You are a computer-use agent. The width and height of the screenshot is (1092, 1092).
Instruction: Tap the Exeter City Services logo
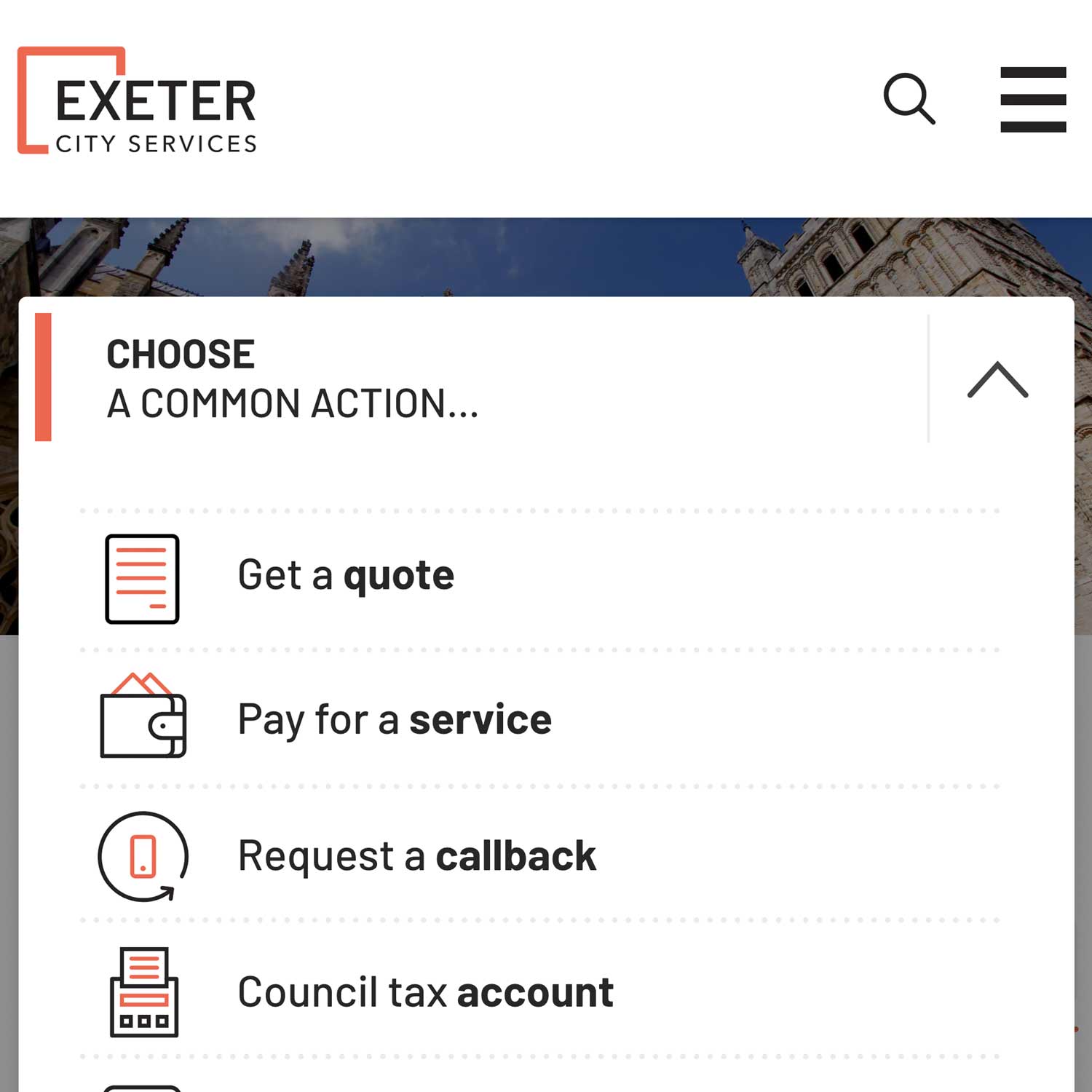[x=138, y=100]
